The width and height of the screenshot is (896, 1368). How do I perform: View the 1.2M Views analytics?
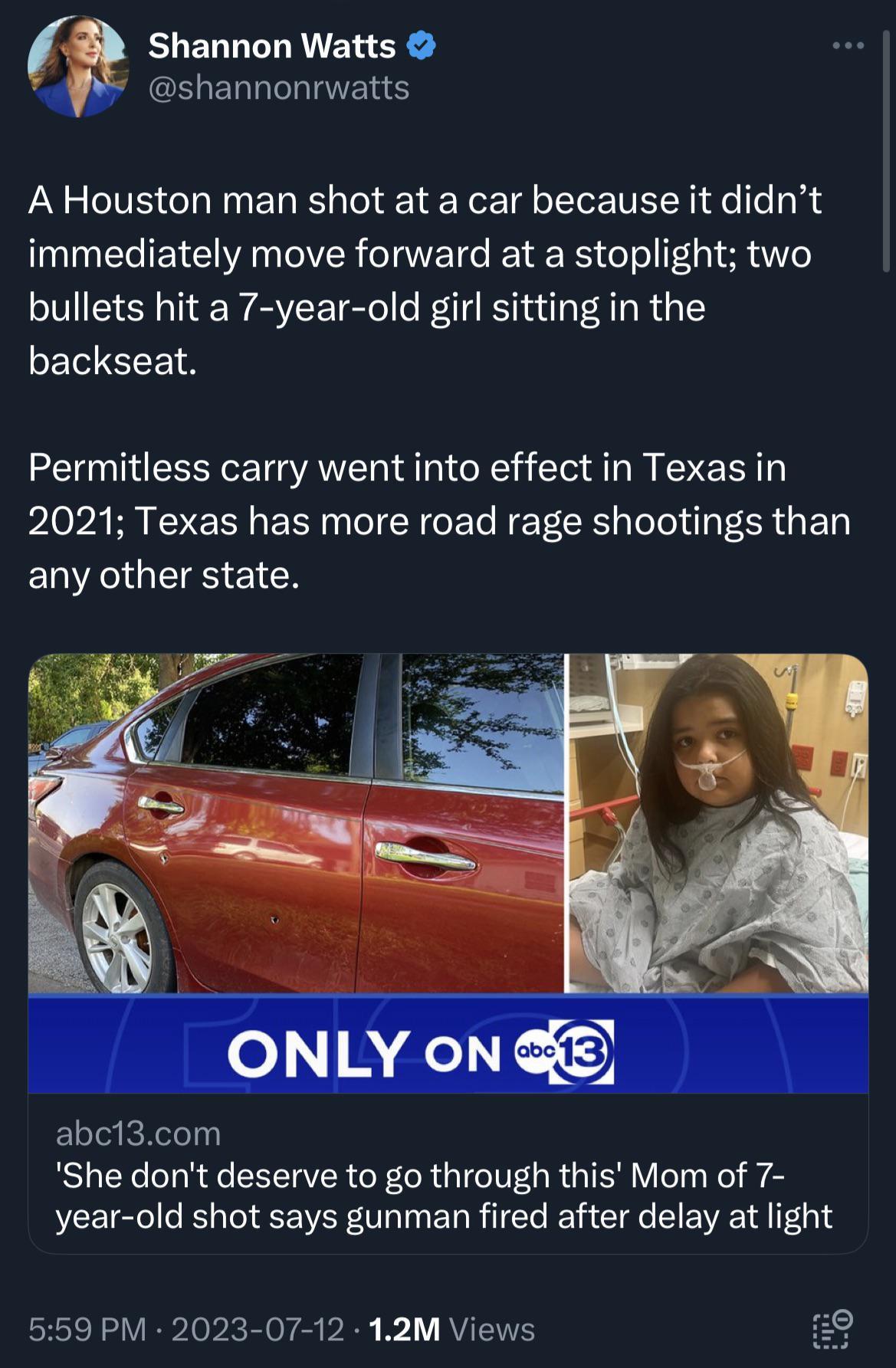[451, 1330]
